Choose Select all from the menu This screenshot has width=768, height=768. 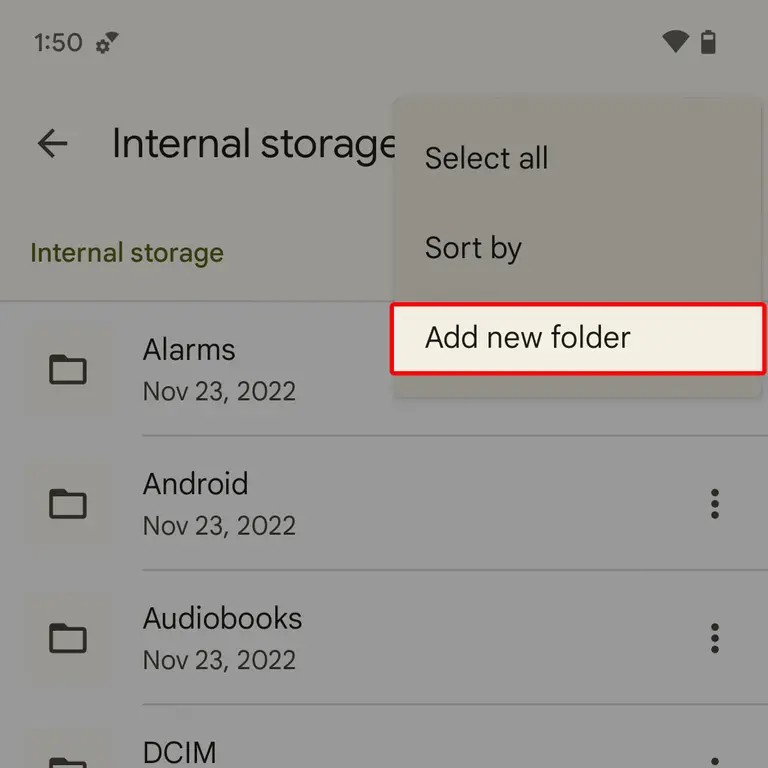coord(486,158)
